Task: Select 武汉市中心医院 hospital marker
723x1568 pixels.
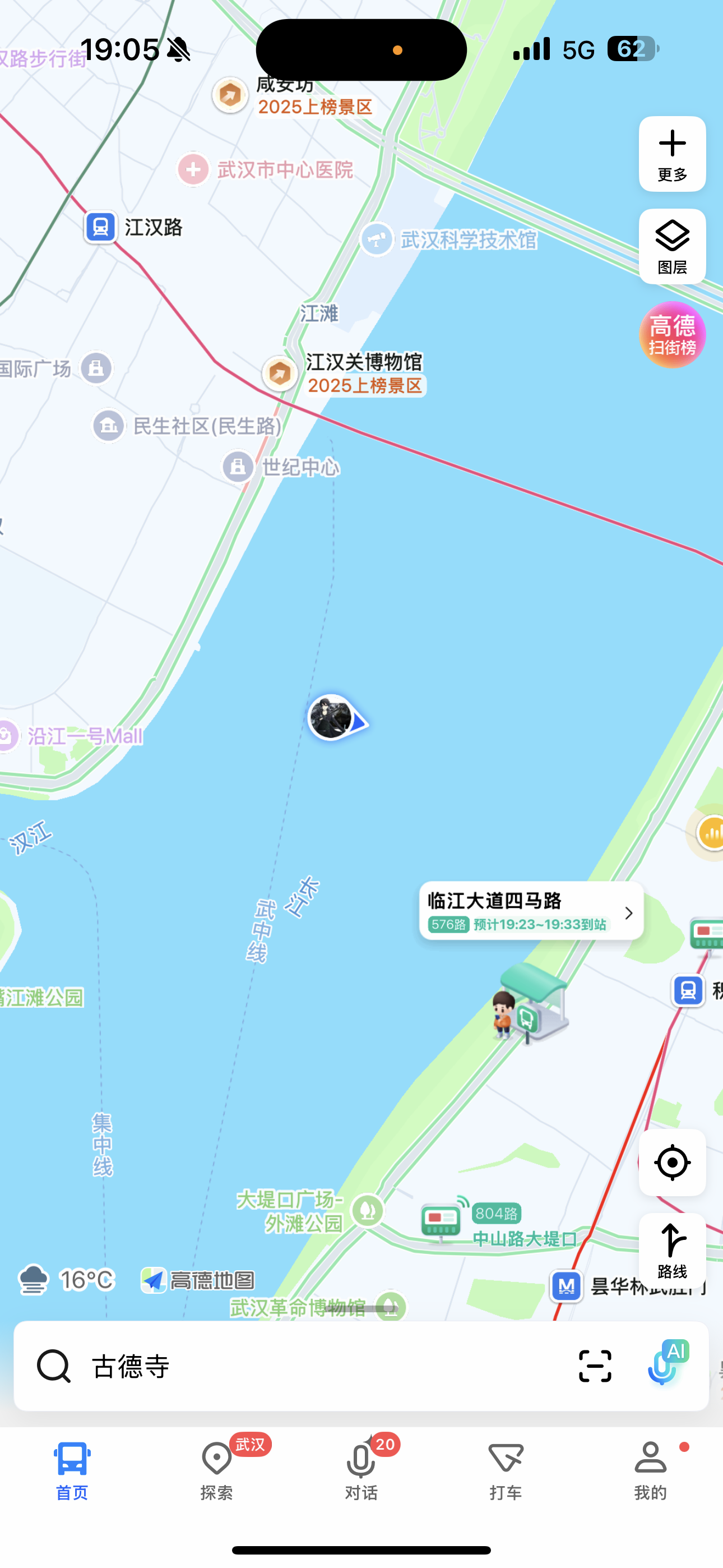Action: [x=194, y=169]
